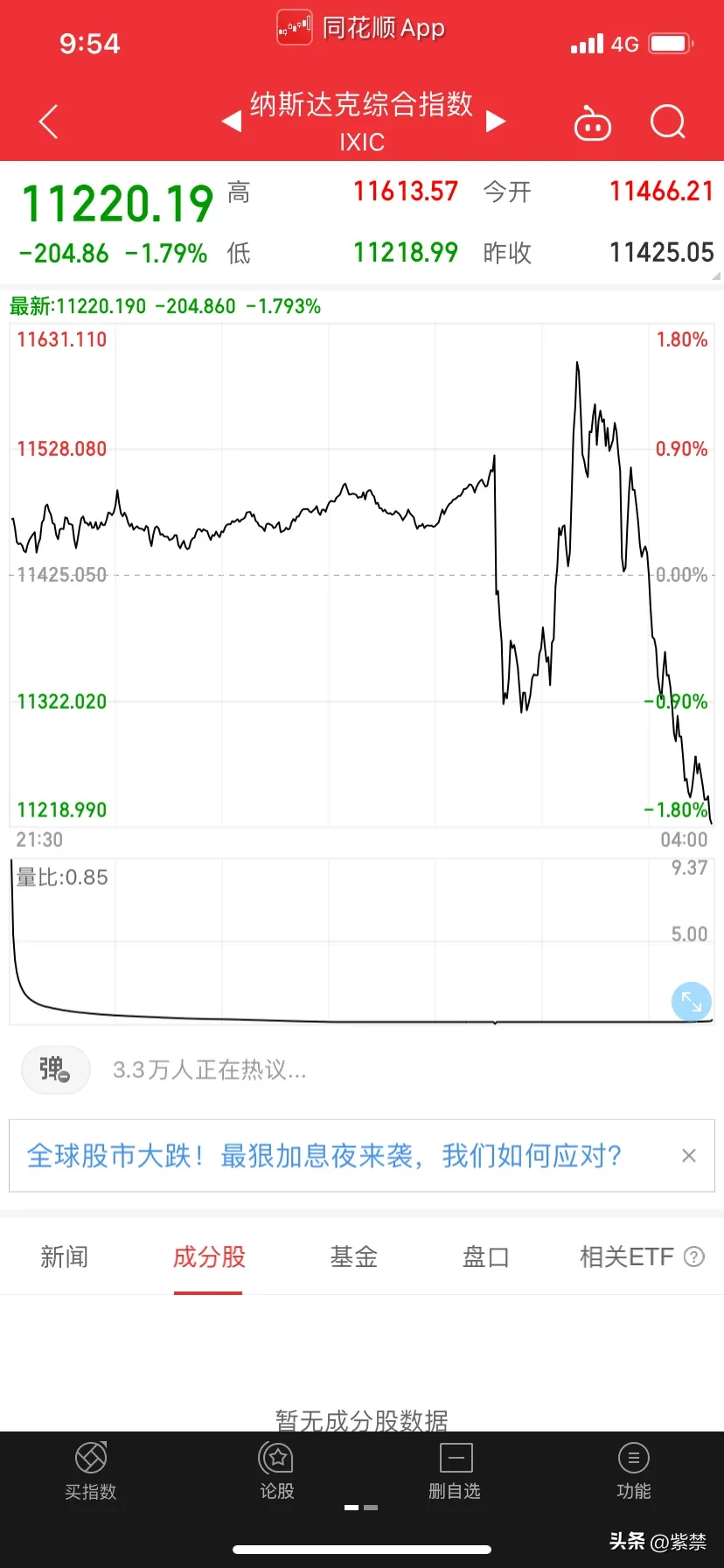The width and height of the screenshot is (724, 1568).
Task: Open the 全球股市大跌 news banner
Action: coord(324,1156)
